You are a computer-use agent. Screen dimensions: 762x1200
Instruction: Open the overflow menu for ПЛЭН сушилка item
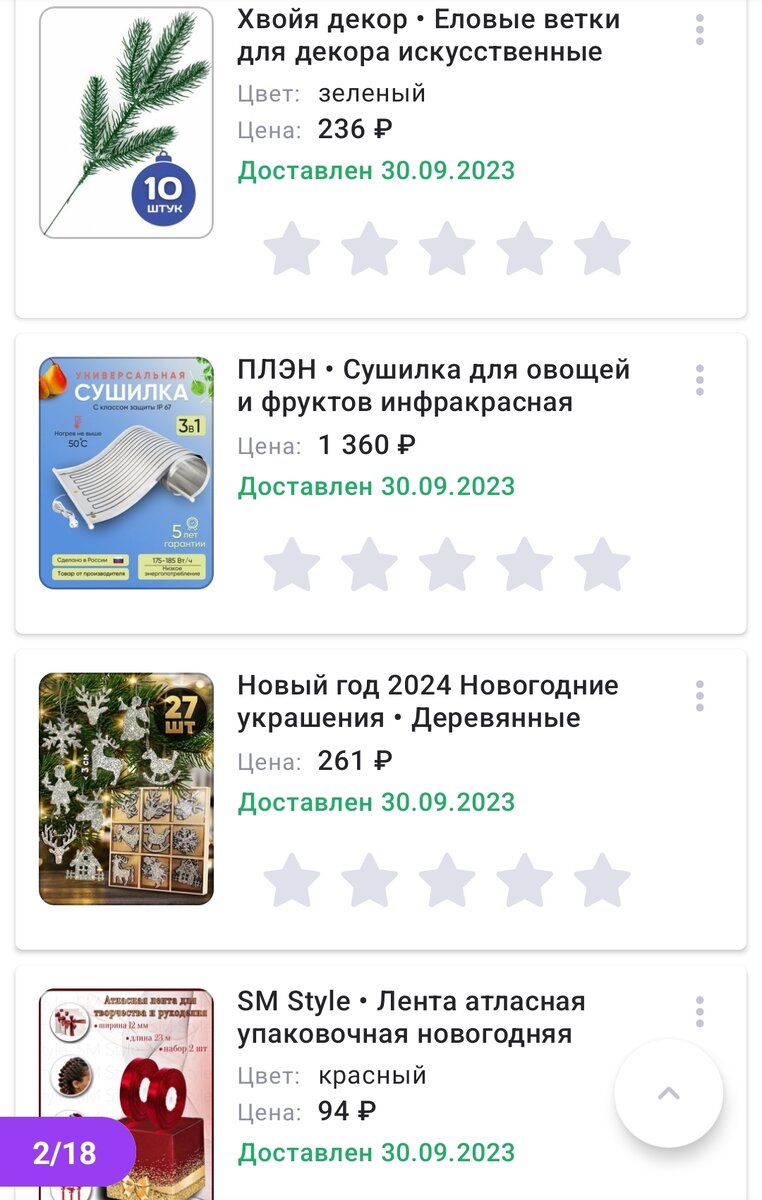[x=700, y=380]
